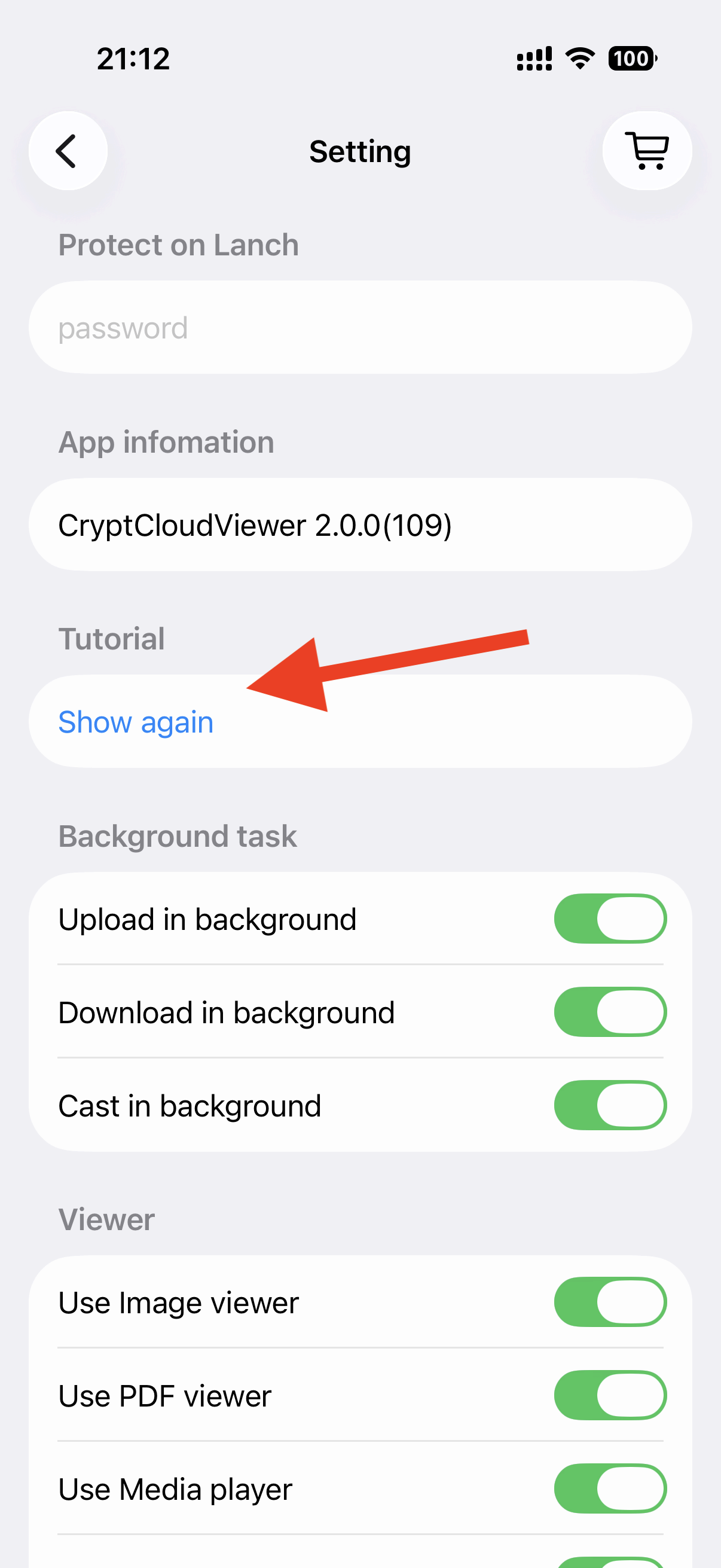
Task: Toggle Use Image viewer
Action: pos(610,1302)
